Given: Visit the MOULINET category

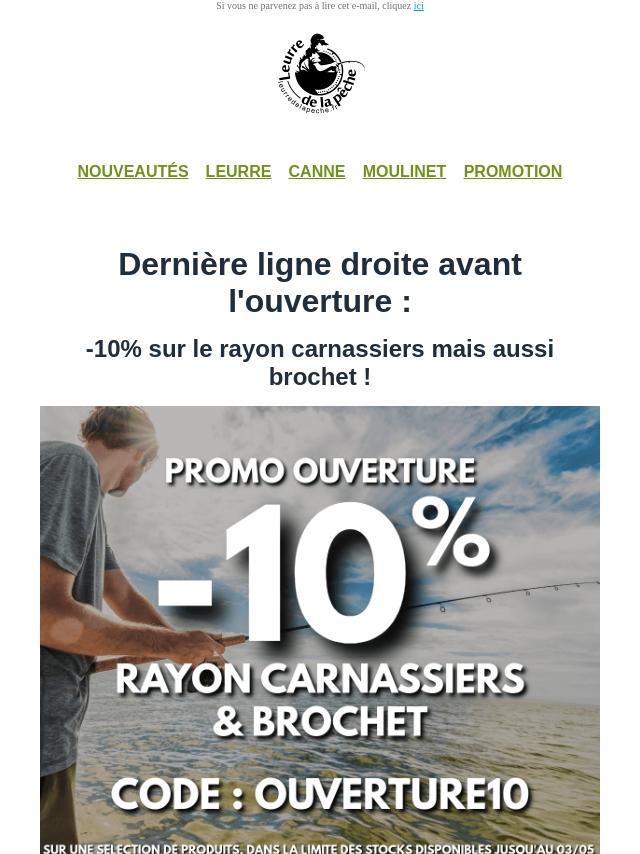Looking at the screenshot, I should point(404,172).
